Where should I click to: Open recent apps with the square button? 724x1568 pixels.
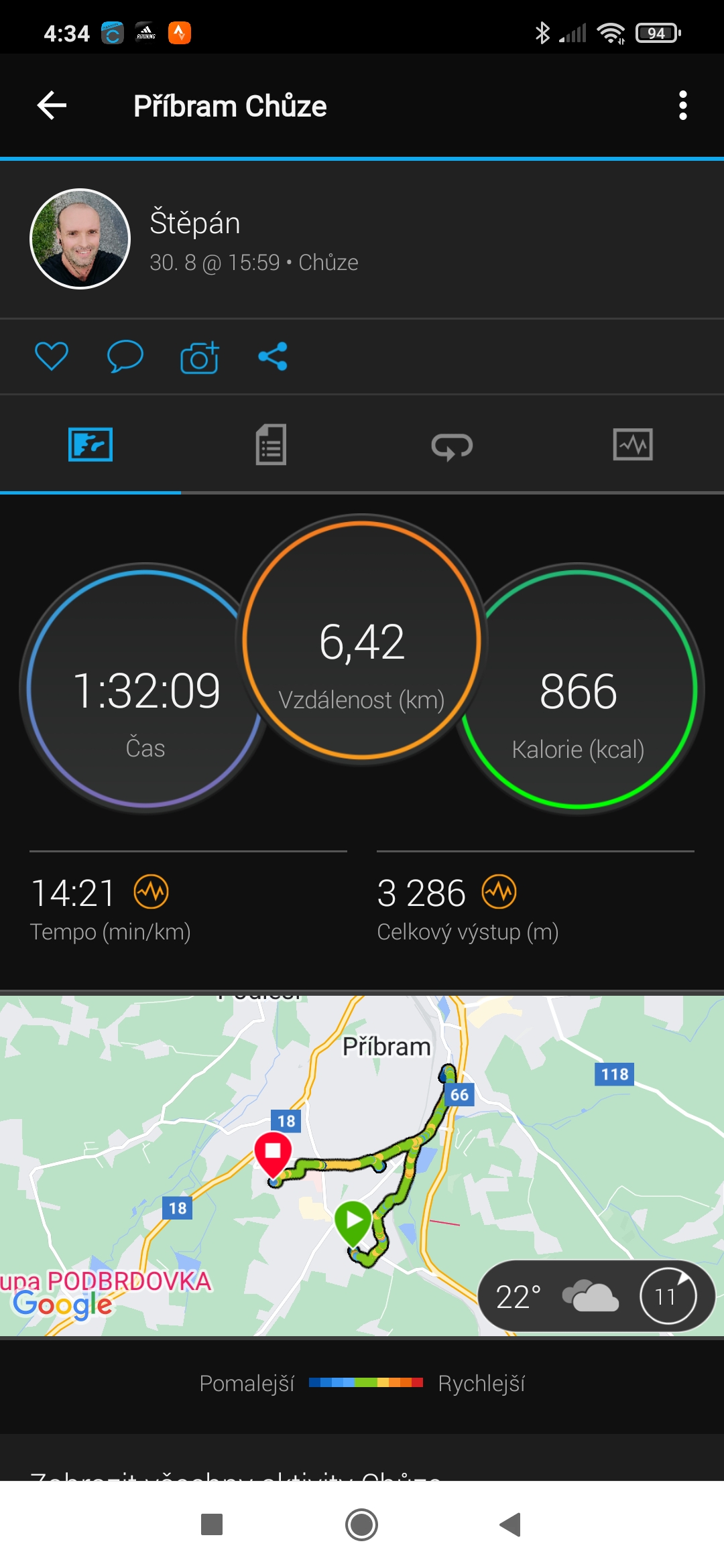point(212,1524)
